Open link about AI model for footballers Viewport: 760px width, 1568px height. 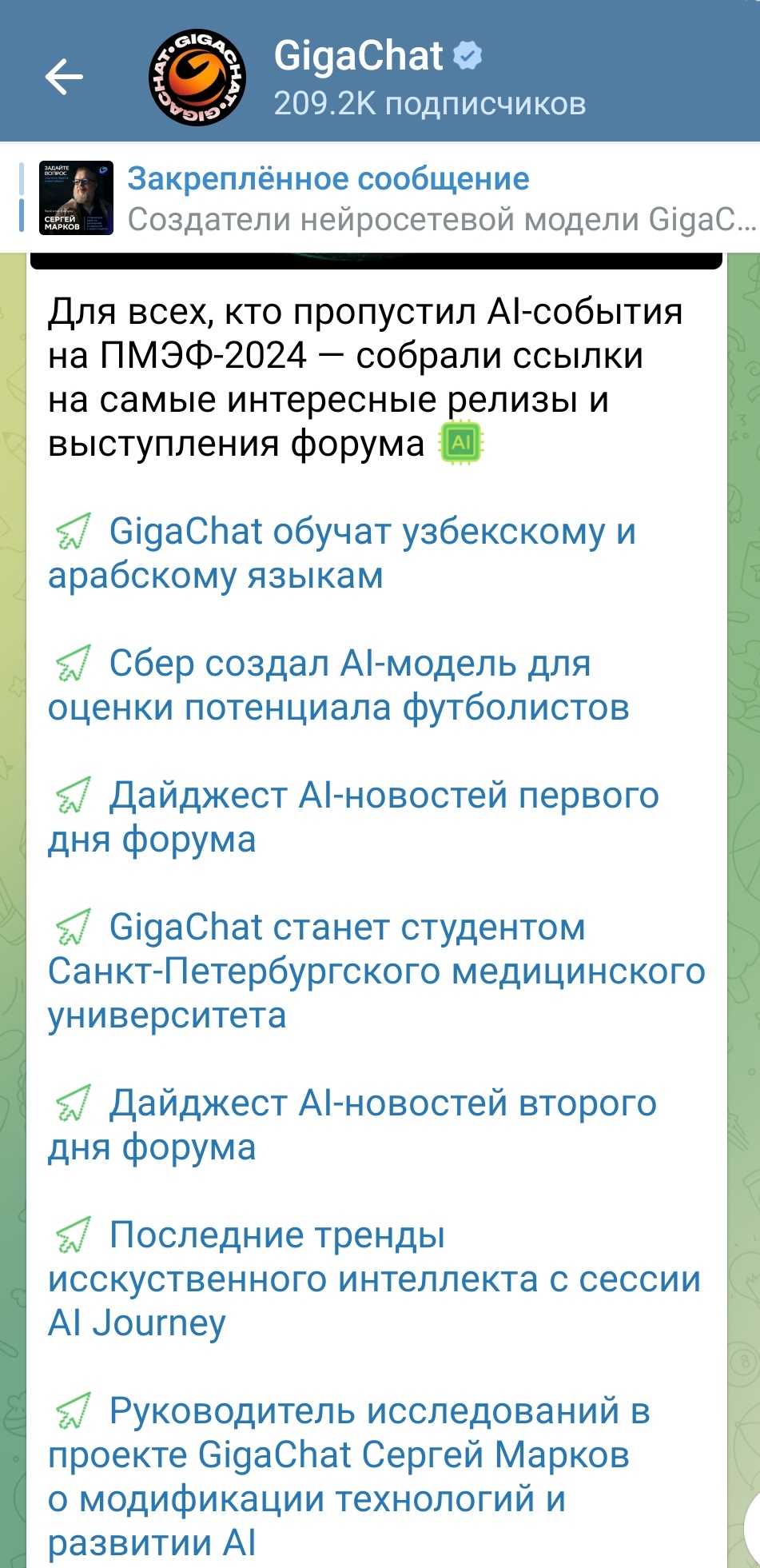(339, 685)
